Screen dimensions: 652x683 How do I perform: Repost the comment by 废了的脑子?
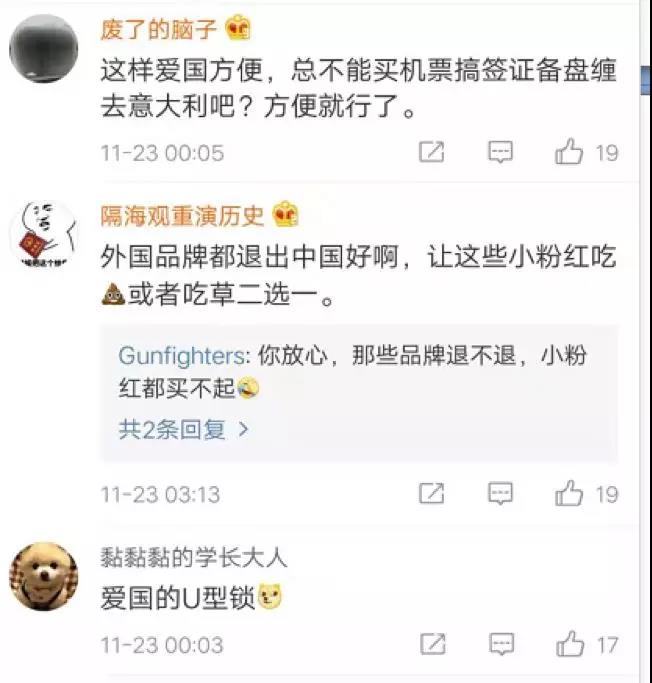[x=431, y=152]
